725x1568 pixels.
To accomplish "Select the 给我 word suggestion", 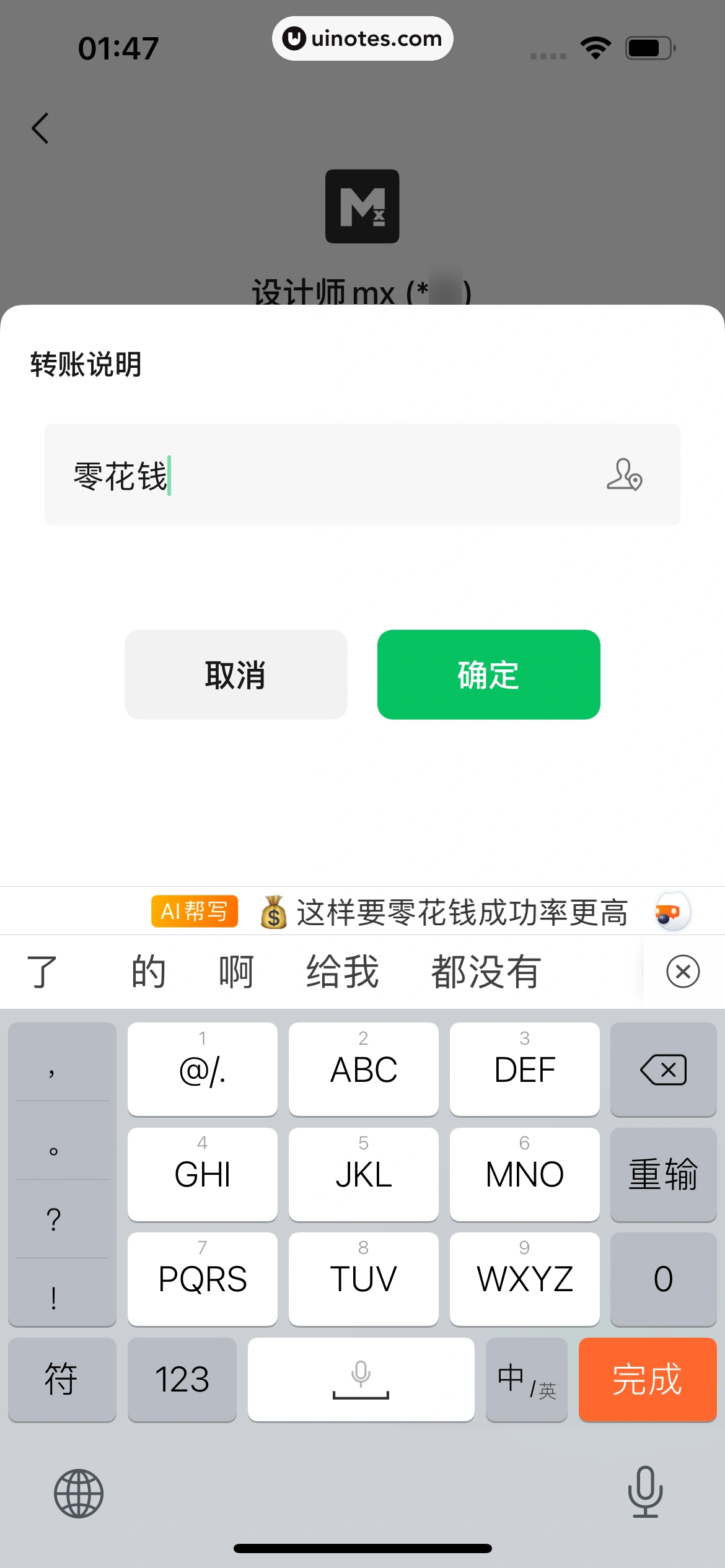I will click(342, 972).
